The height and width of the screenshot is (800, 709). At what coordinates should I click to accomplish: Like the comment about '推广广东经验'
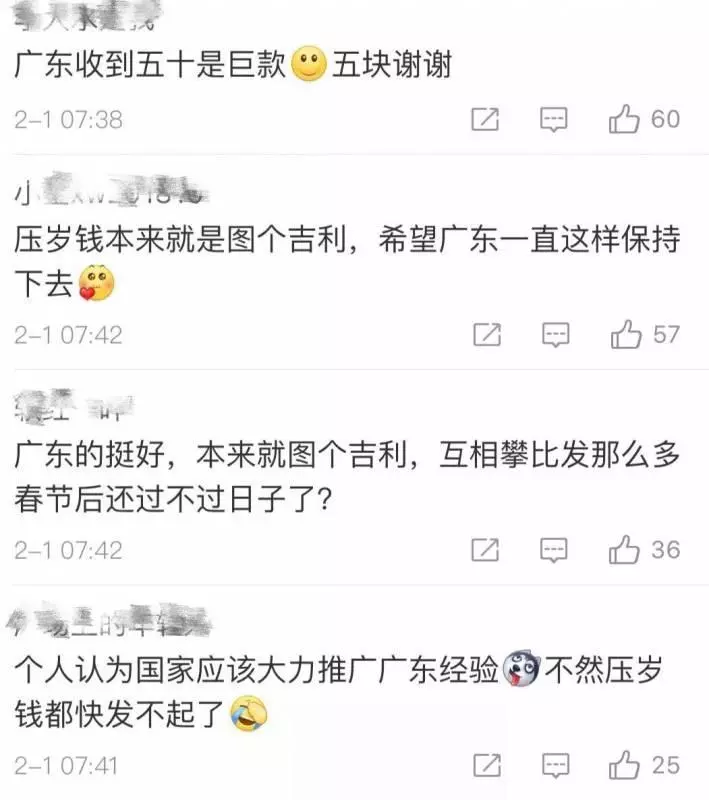click(625, 765)
